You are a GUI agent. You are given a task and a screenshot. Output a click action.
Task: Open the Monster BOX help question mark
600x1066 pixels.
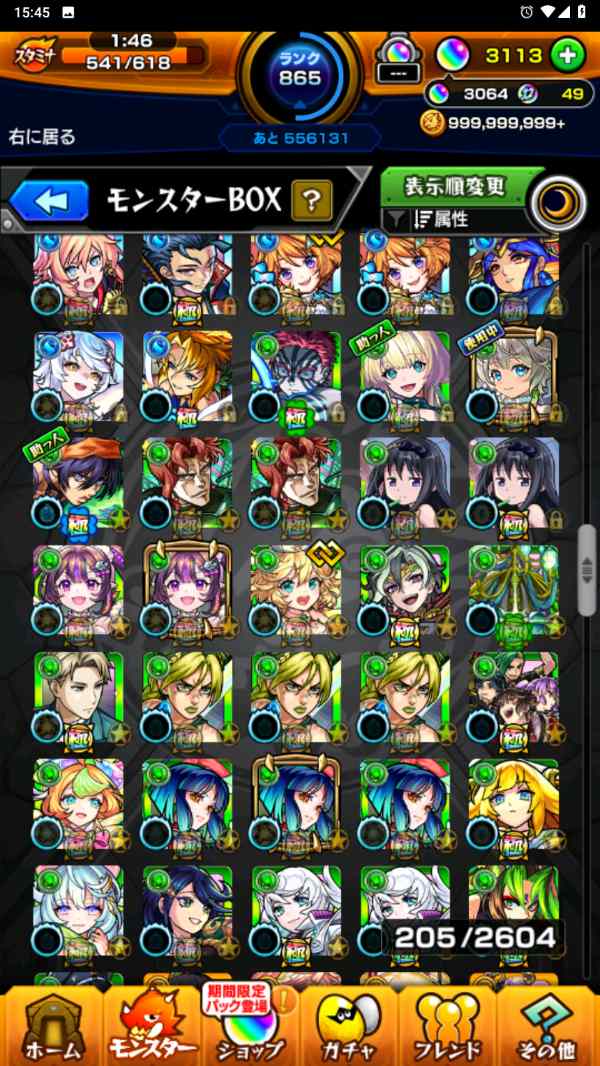[x=312, y=201]
